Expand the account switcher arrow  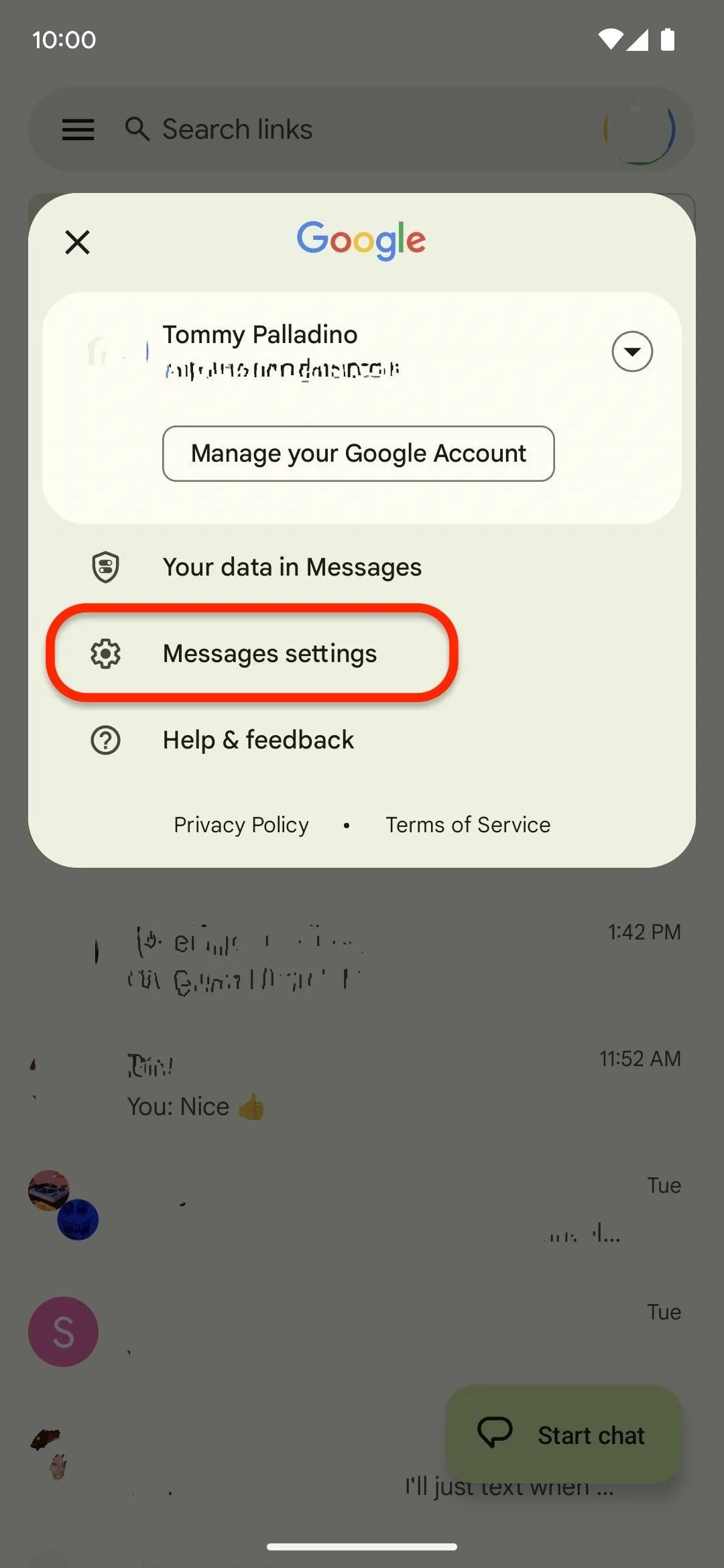pyautogui.click(x=632, y=351)
